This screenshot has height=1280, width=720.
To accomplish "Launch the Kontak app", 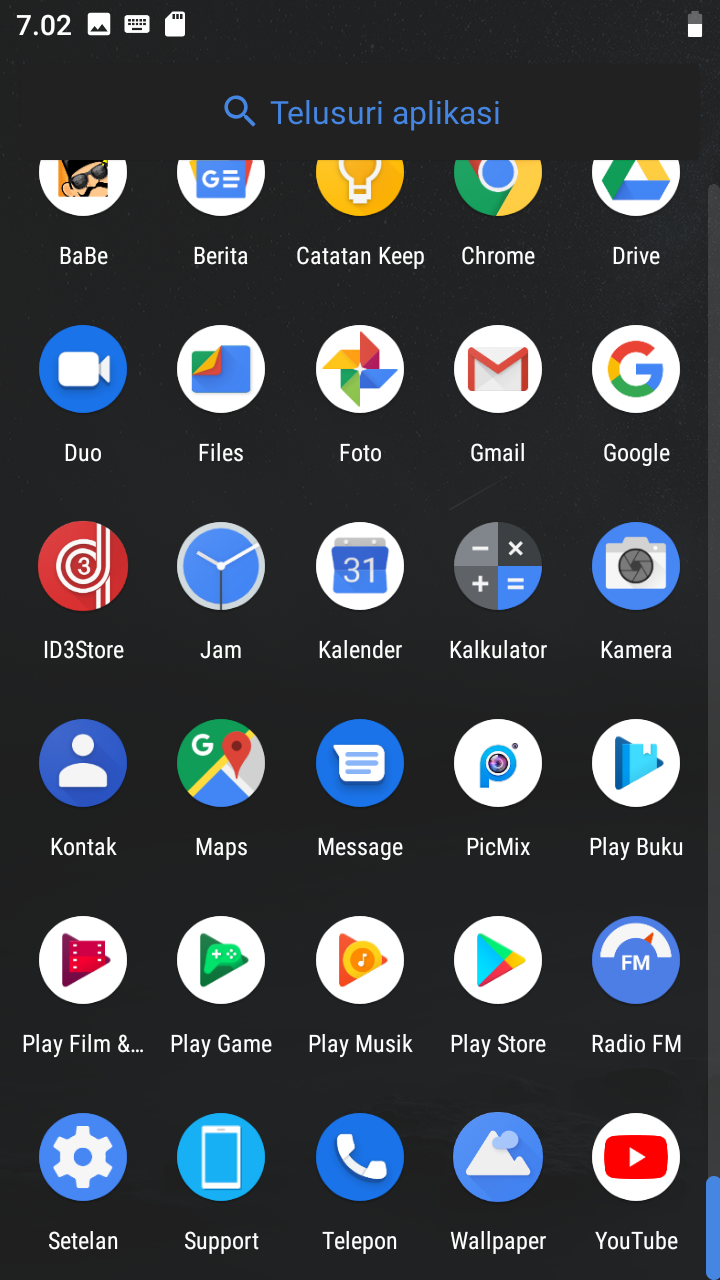I will pos(83,763).
